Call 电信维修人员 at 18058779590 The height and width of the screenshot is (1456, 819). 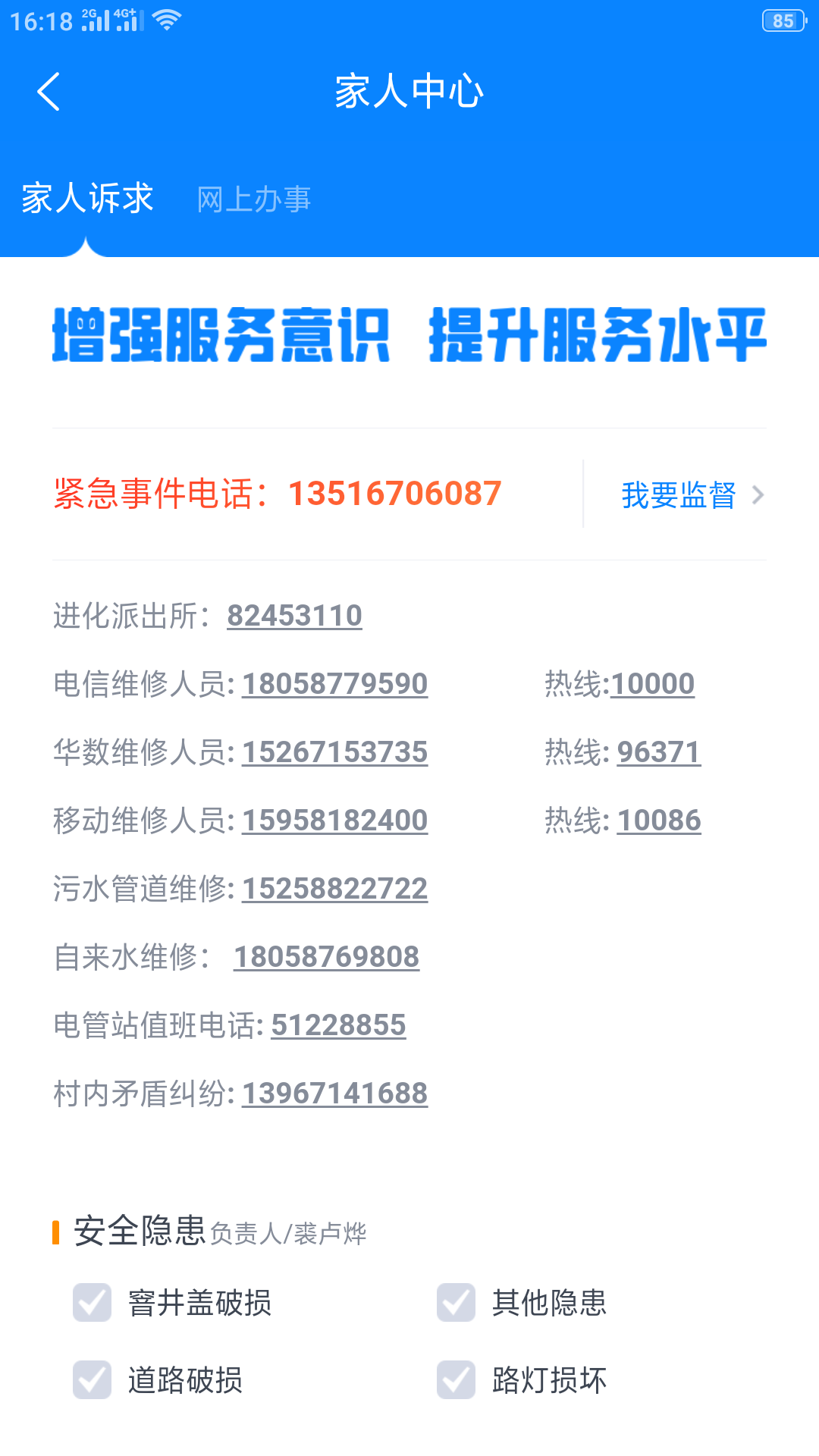point(334,684)
